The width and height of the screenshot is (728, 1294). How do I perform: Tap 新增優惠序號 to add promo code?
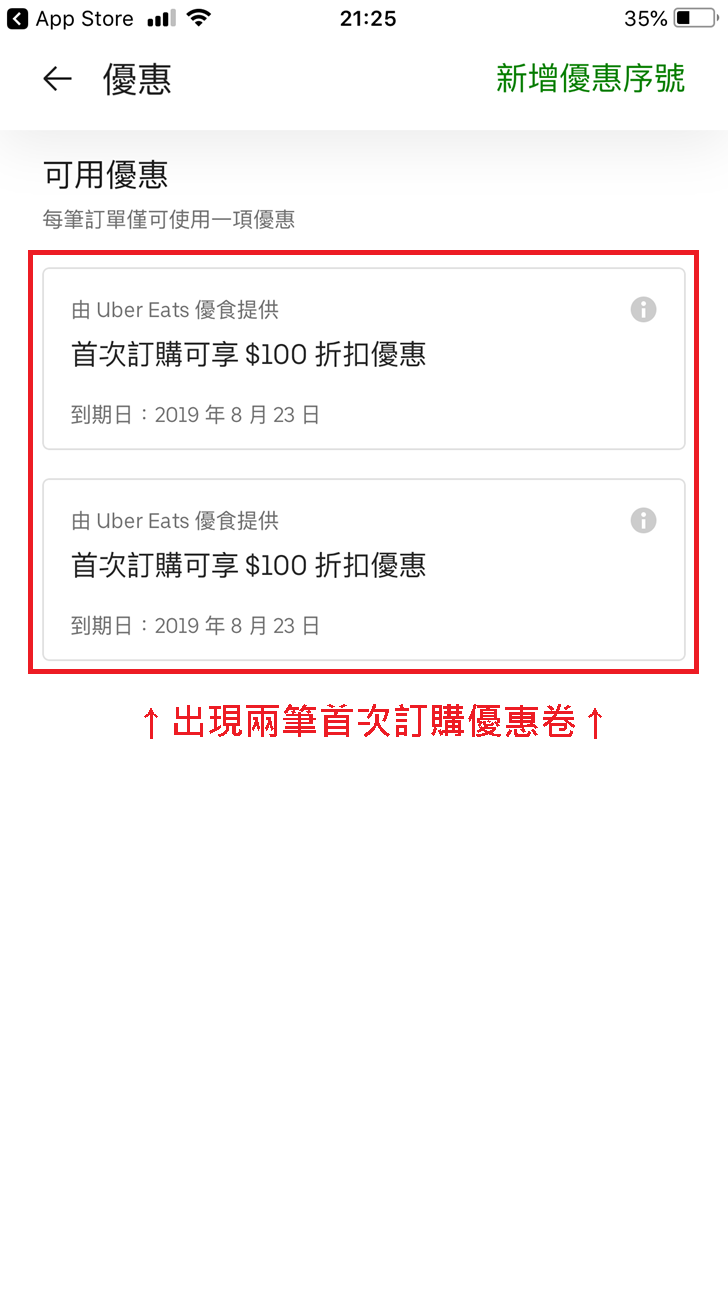pos(590,78)
